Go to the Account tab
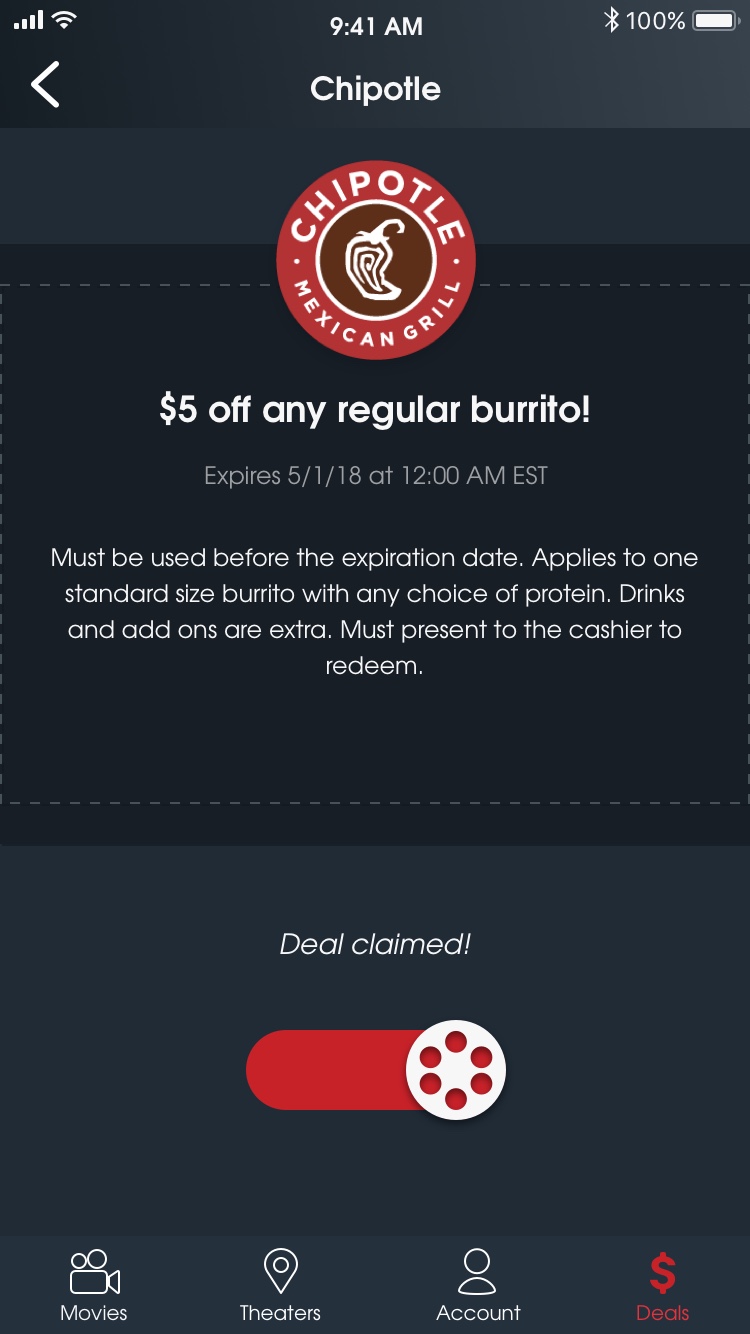 tap(478, 1284)
